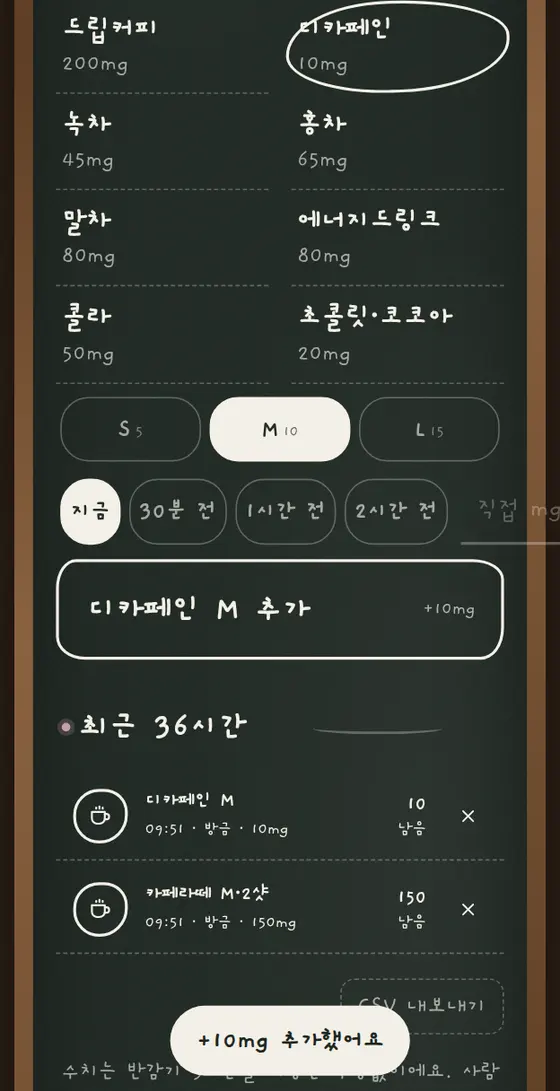The height and width of the screenshot is (1091, 560).
Task: Set intake time to 30분 전
Action: (177, 511)
